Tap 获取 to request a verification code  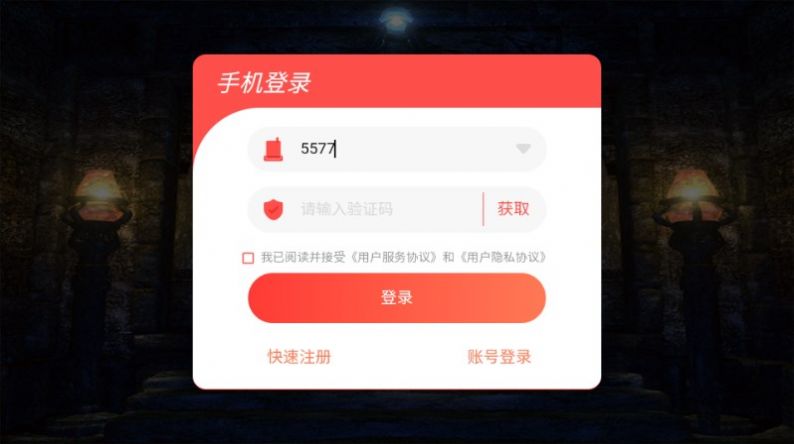pos(514,209)
